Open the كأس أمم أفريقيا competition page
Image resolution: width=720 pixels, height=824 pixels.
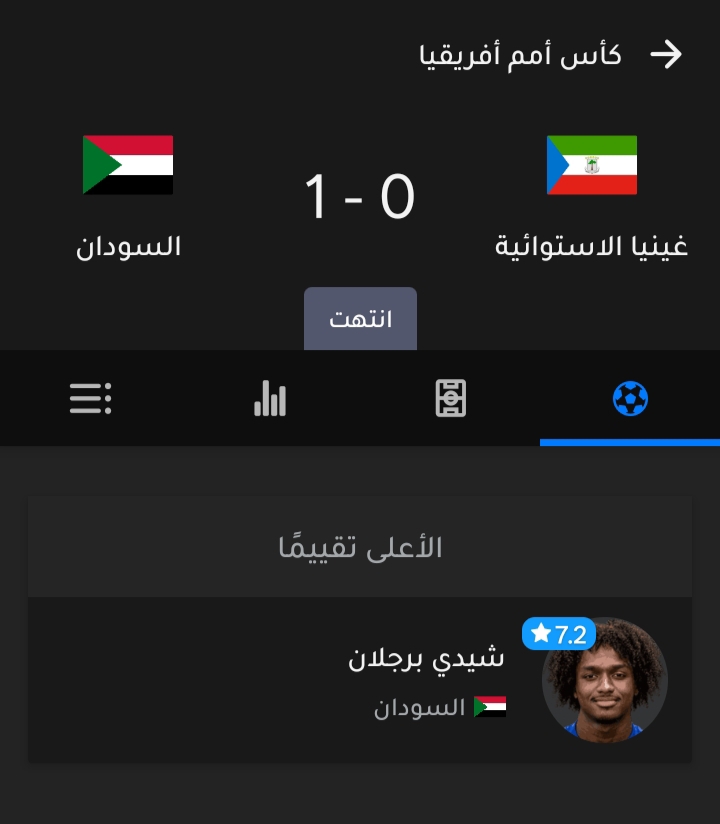click(520, 55)
